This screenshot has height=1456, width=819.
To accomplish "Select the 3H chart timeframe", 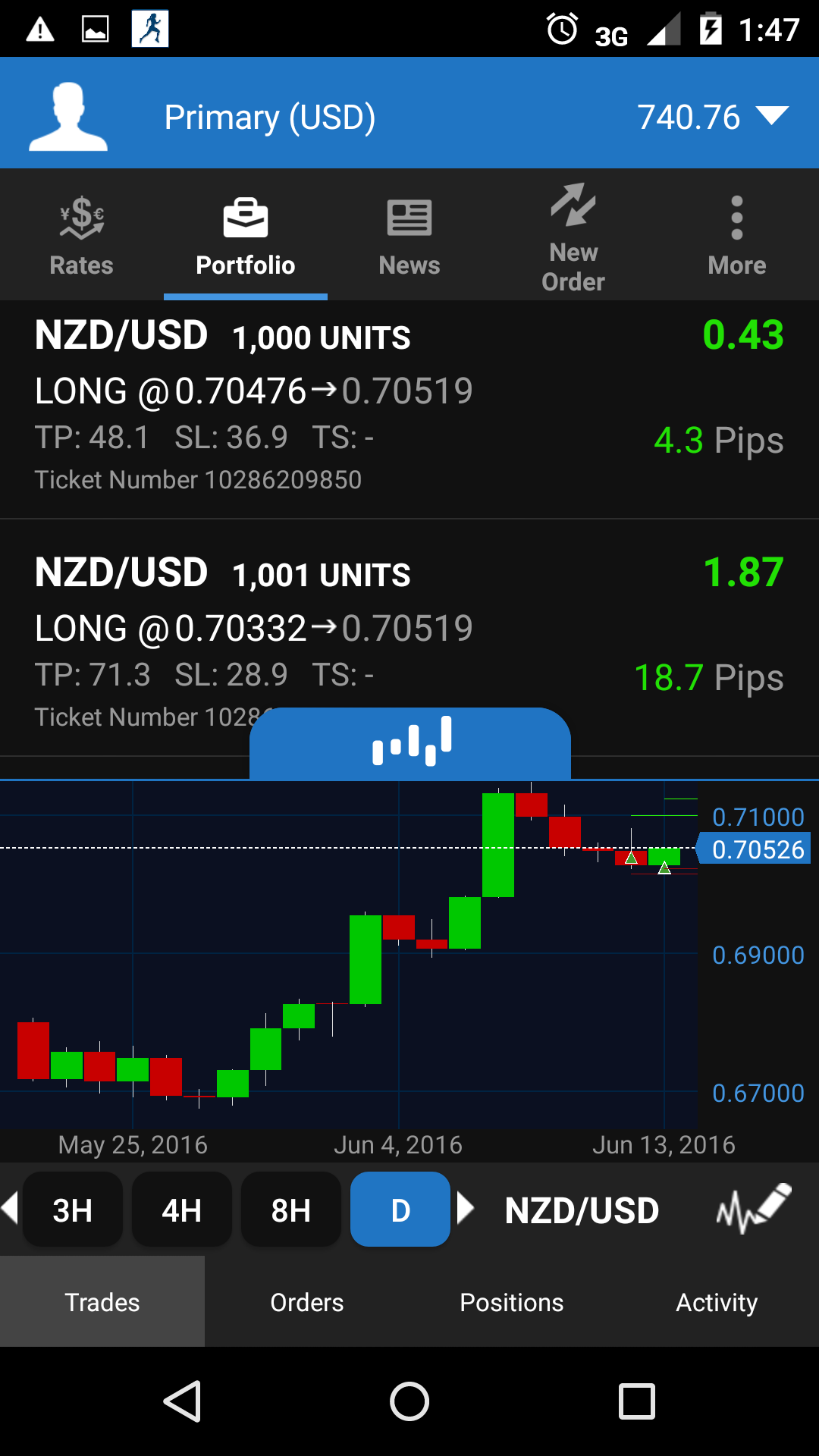I will (73, 1210).
